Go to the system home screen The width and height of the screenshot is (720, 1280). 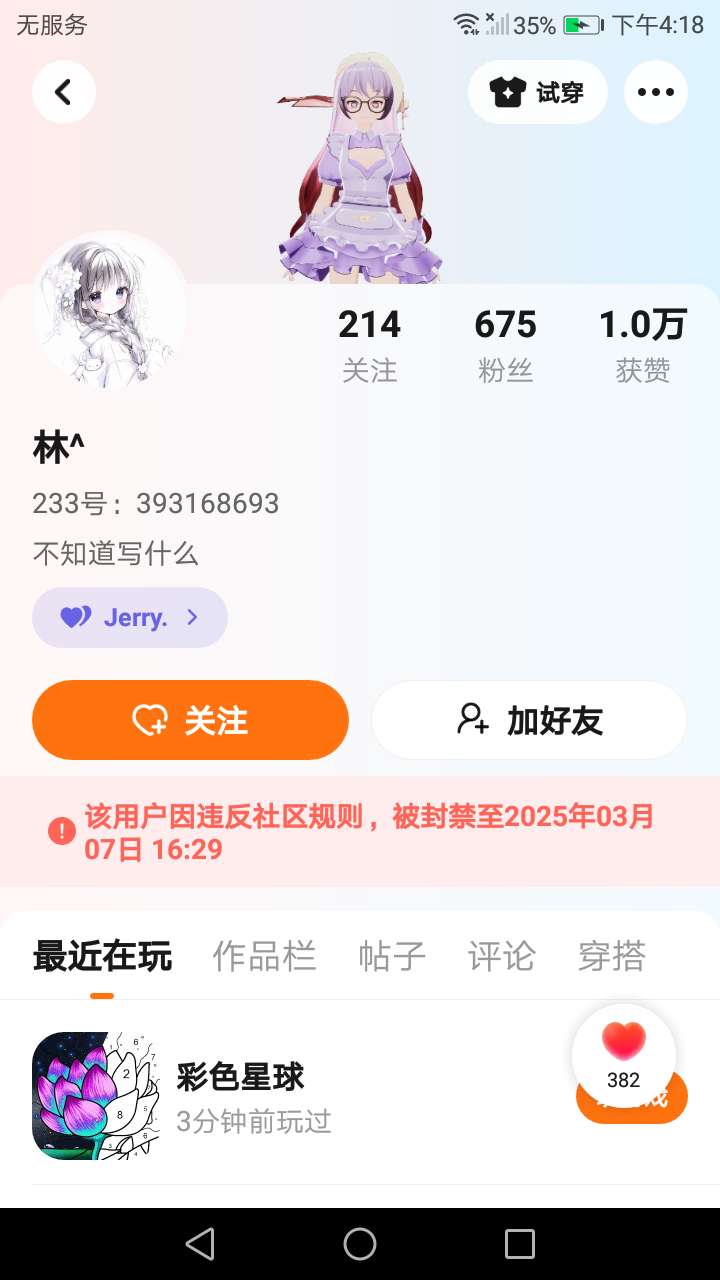click(360, 1244)
